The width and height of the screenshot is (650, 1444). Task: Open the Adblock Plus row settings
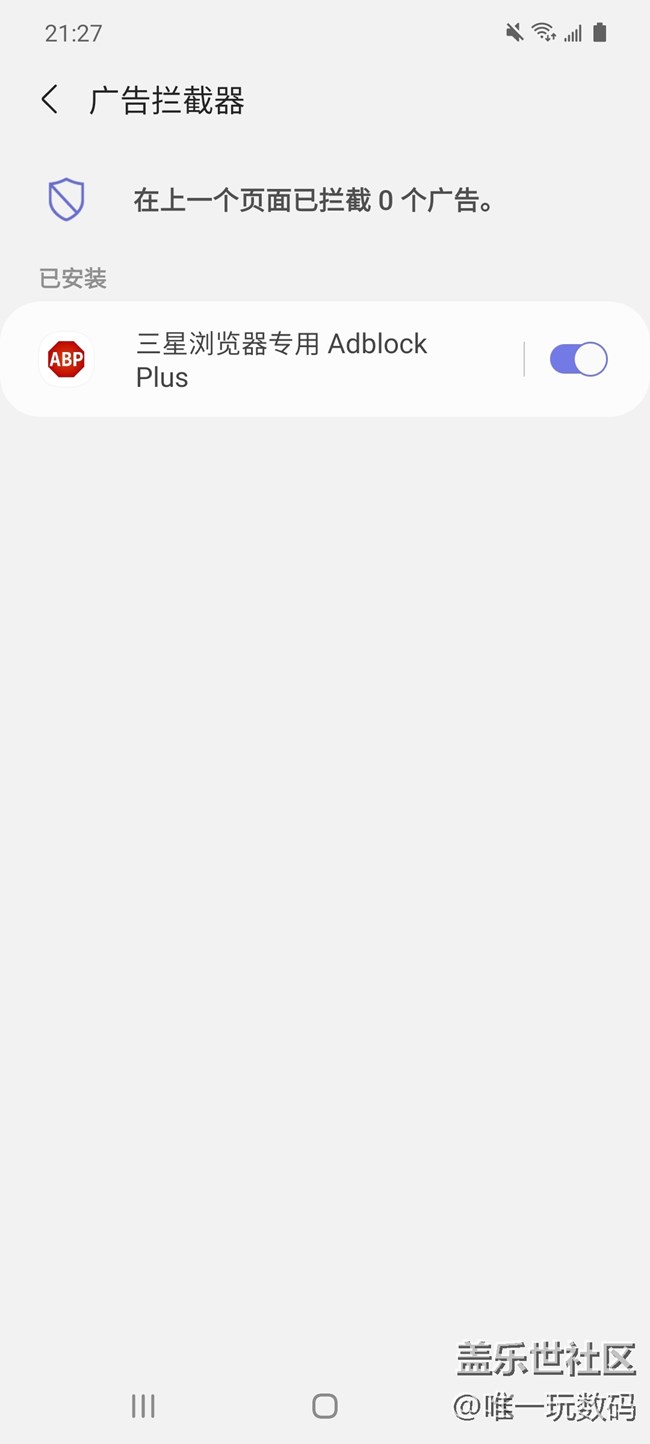[x=280, y=360]
